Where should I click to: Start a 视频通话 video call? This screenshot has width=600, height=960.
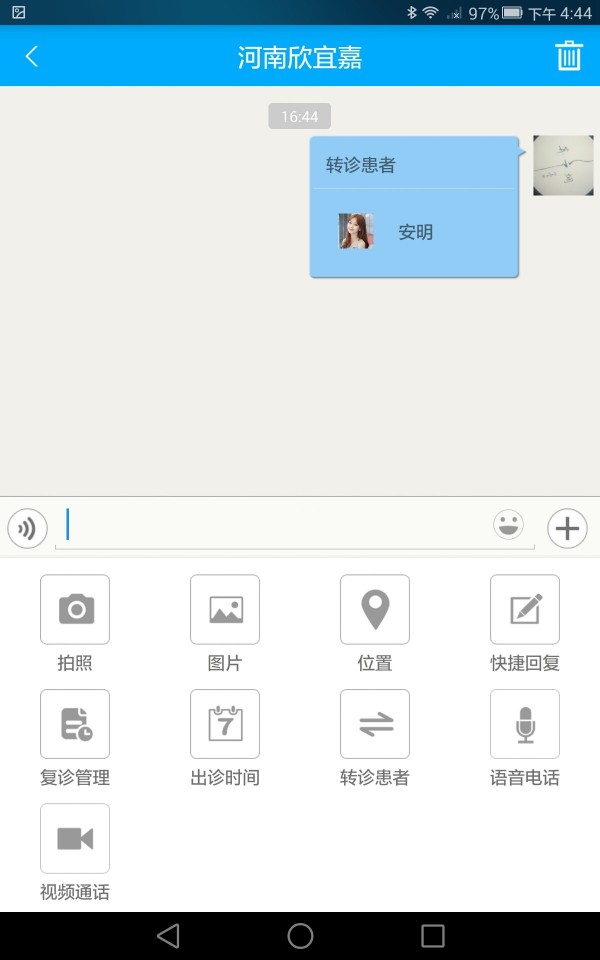75,838
